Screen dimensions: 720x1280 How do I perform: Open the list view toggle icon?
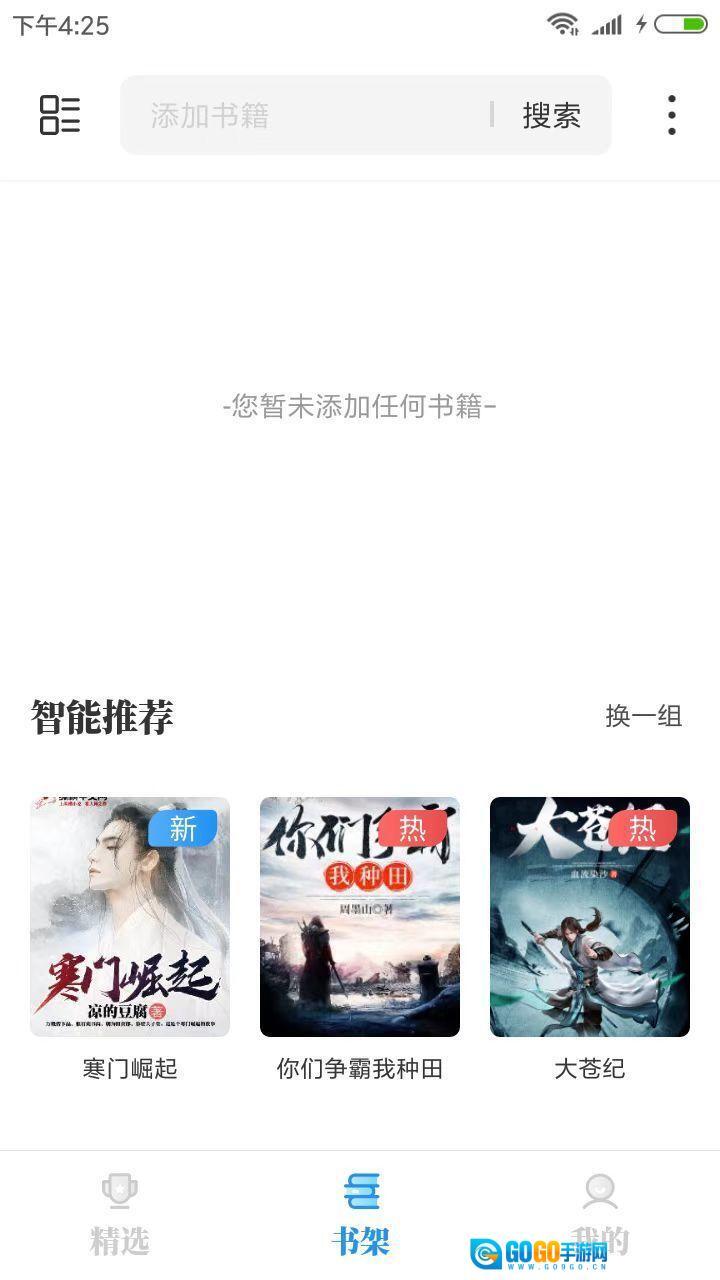pos(60,115)
